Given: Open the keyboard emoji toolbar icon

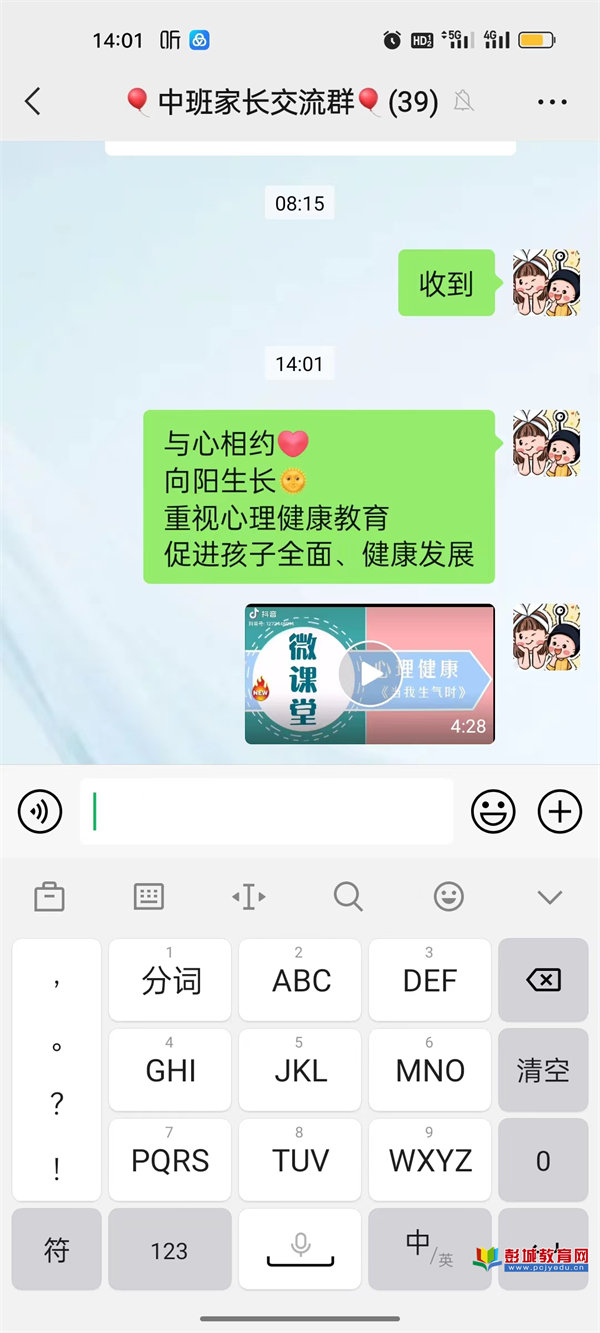Looking at the screenshot, I should click(x=449, y=897).
